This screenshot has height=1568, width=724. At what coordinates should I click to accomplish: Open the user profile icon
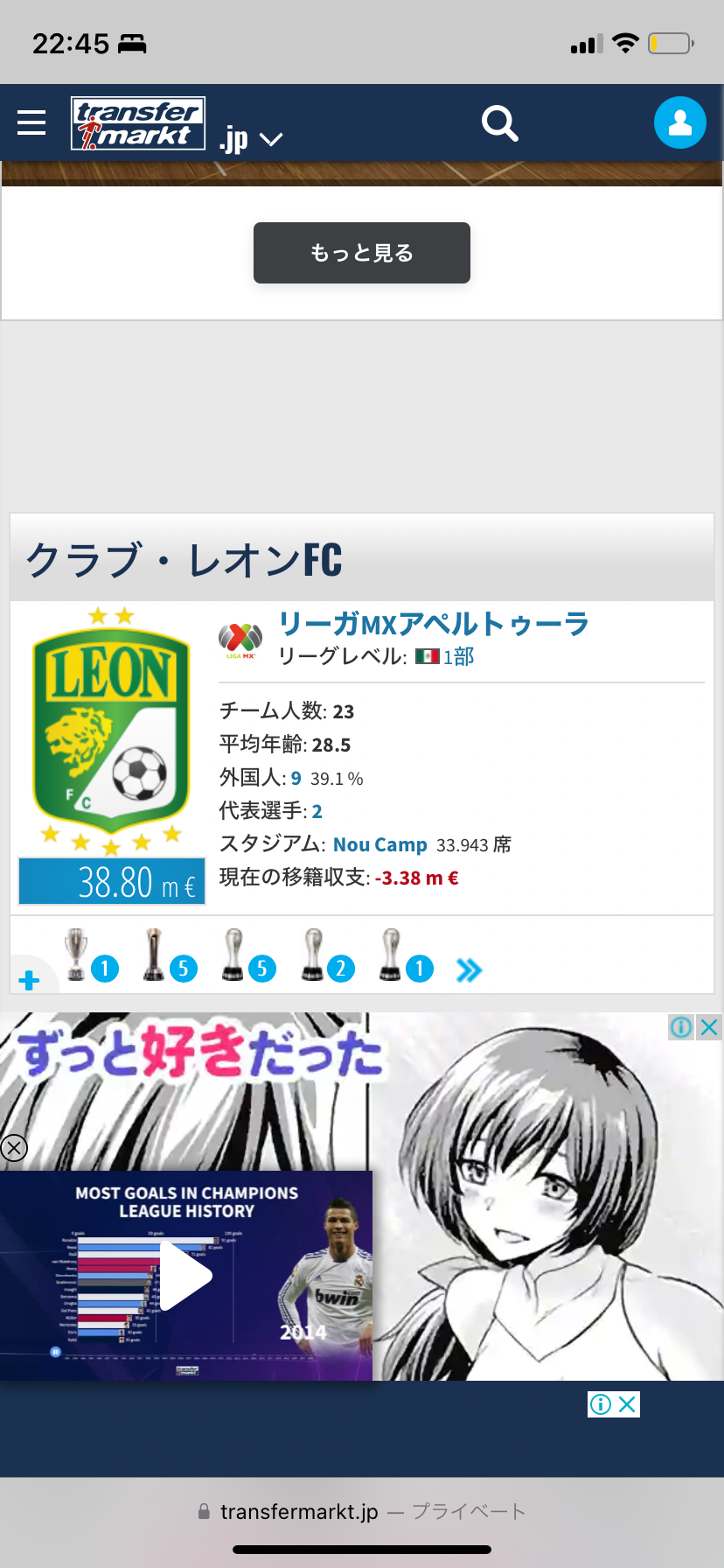tap(680, 122)
